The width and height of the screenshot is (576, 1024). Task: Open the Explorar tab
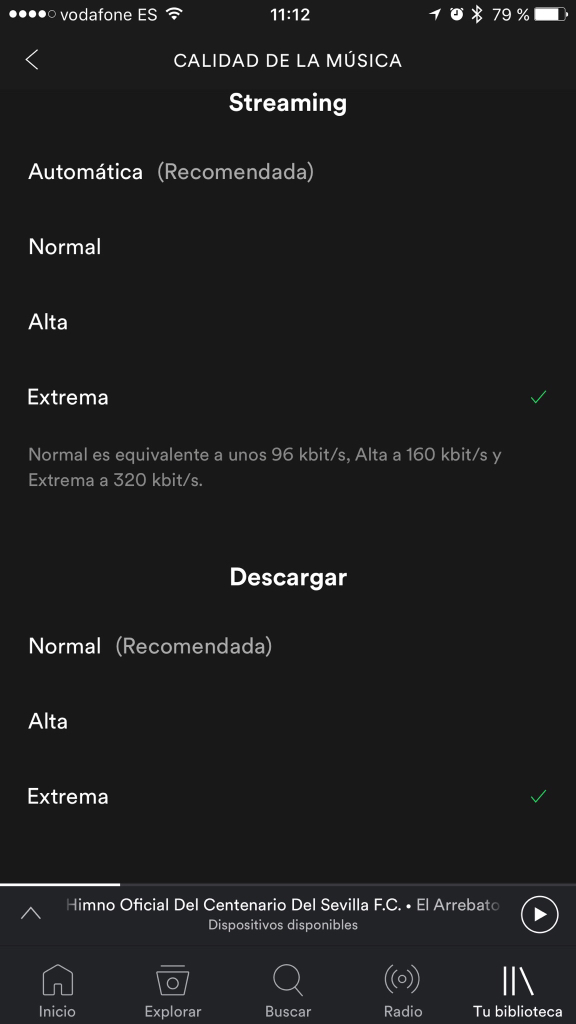(172, 990)
